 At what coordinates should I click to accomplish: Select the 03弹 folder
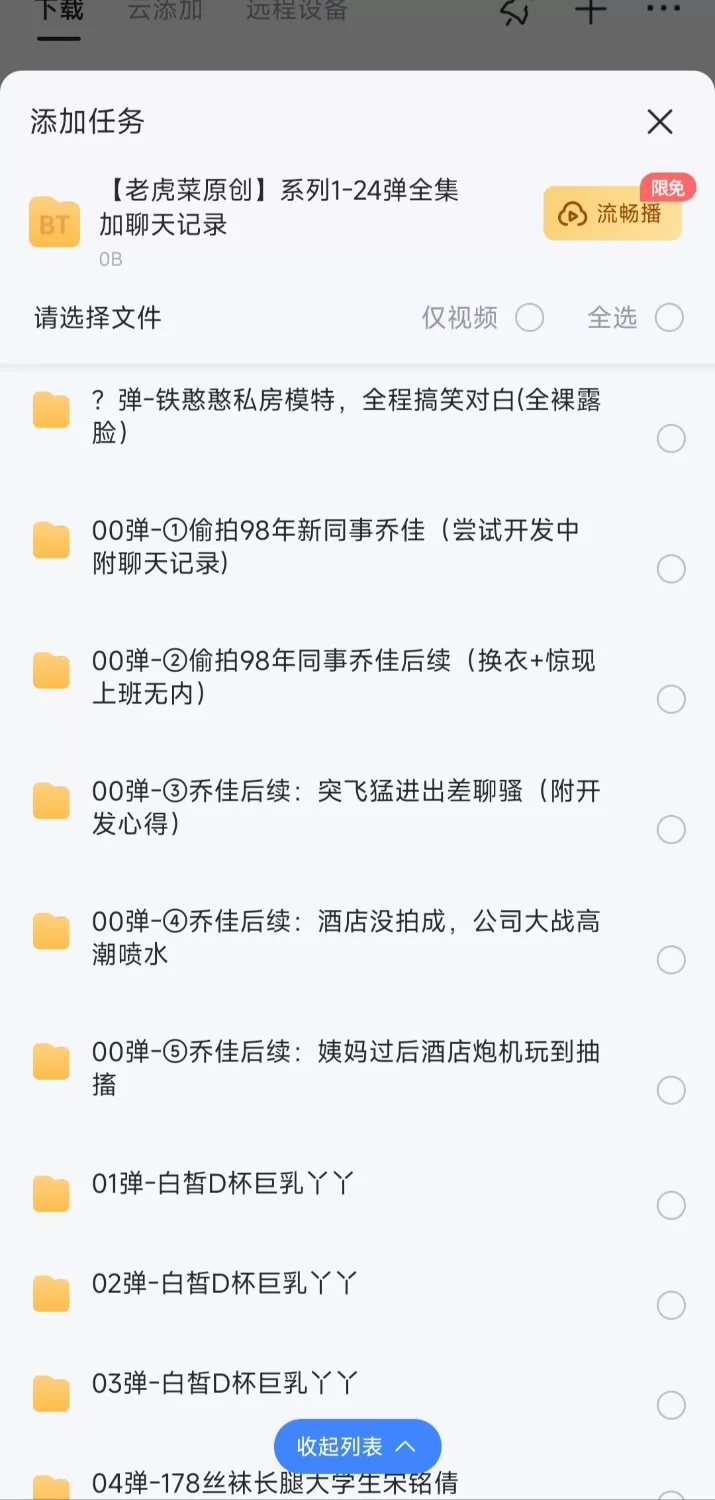[x=671, y=1405]
